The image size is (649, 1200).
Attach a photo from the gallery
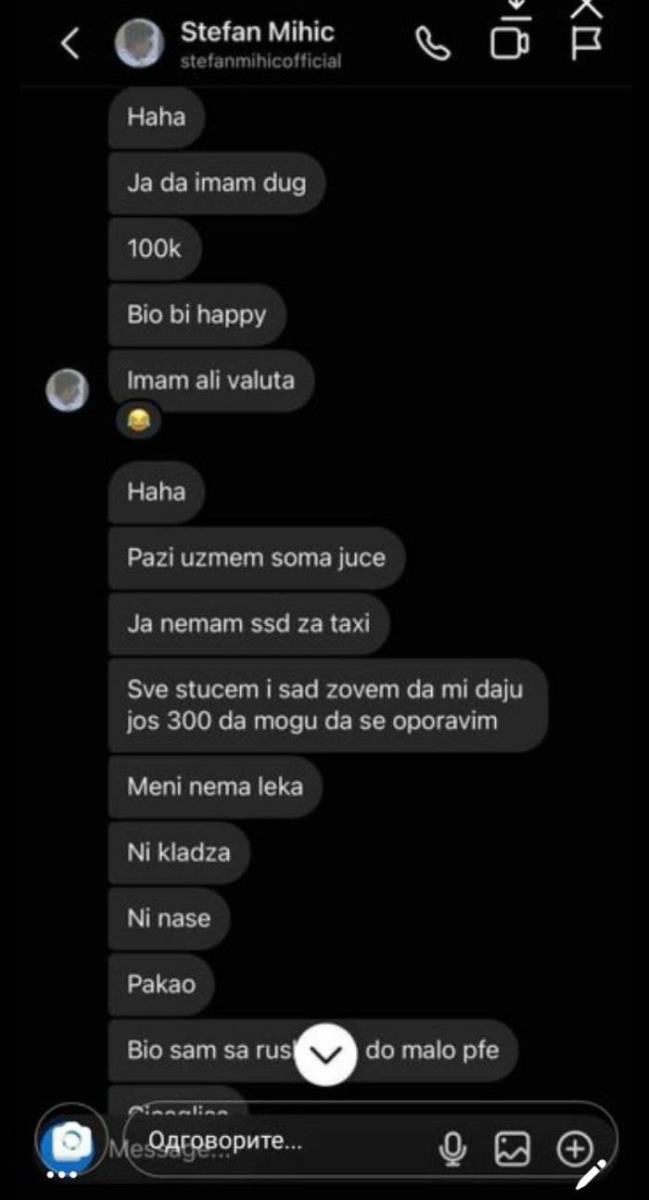point(512,1149)
